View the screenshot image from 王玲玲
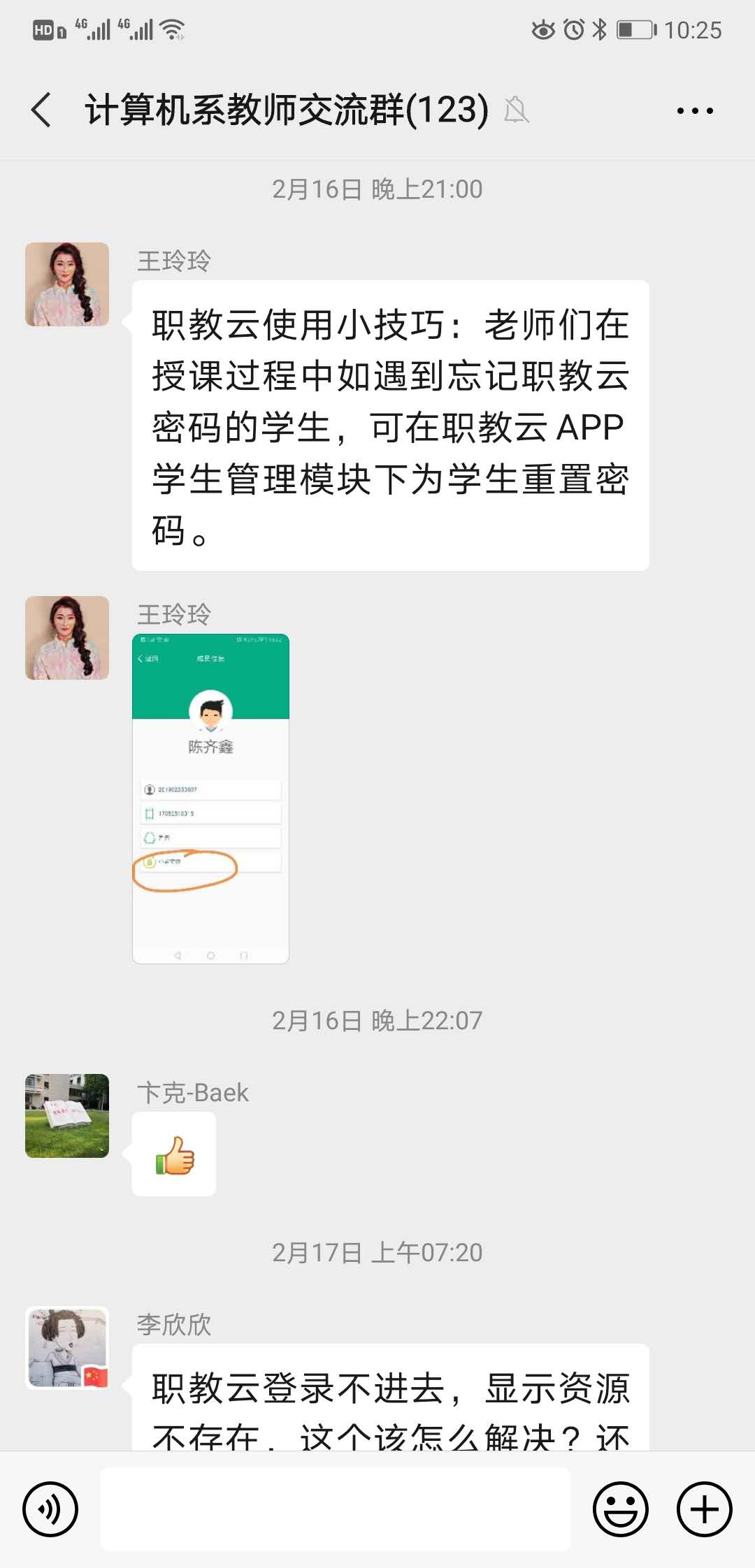755x1568 pixels. point(210,799)
